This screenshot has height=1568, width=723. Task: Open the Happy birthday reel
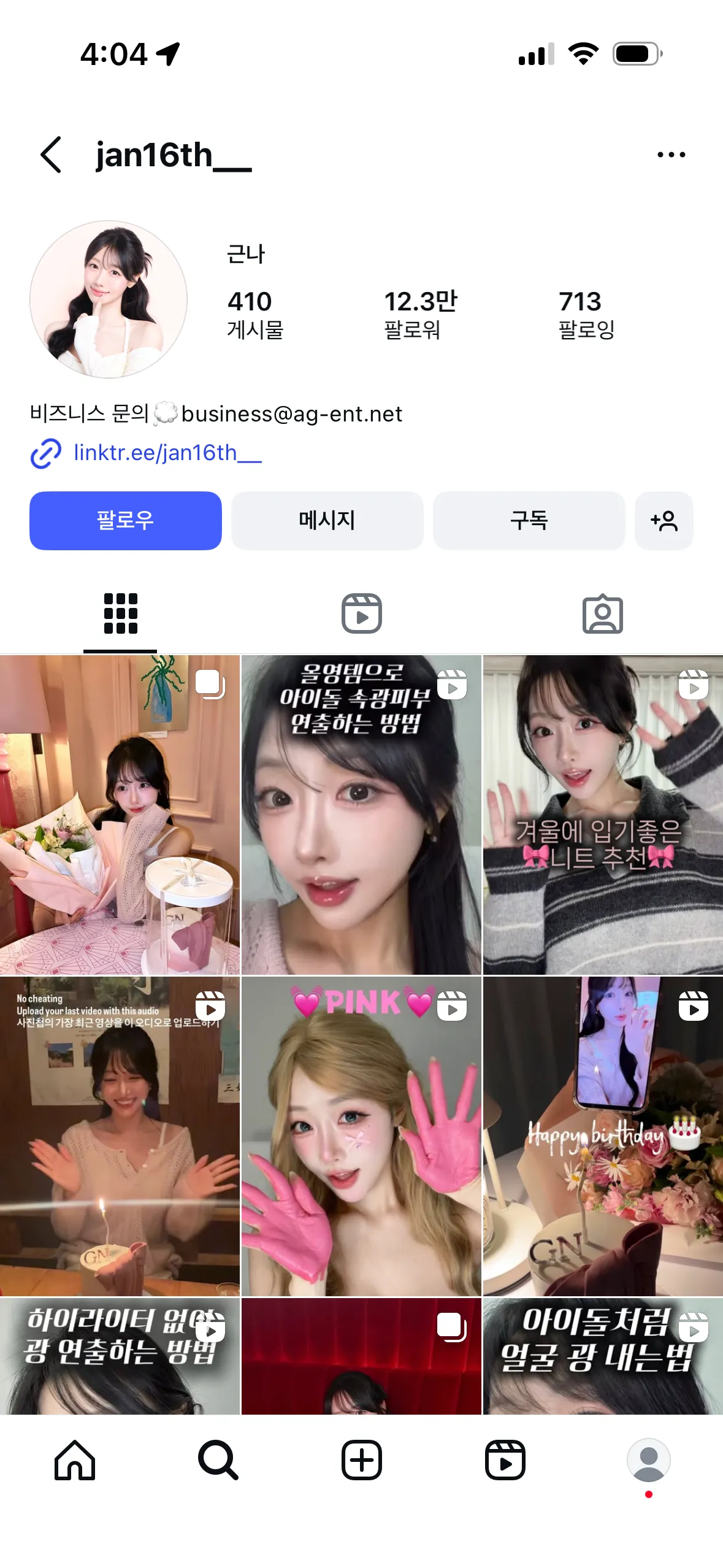tap(603, 1136)
